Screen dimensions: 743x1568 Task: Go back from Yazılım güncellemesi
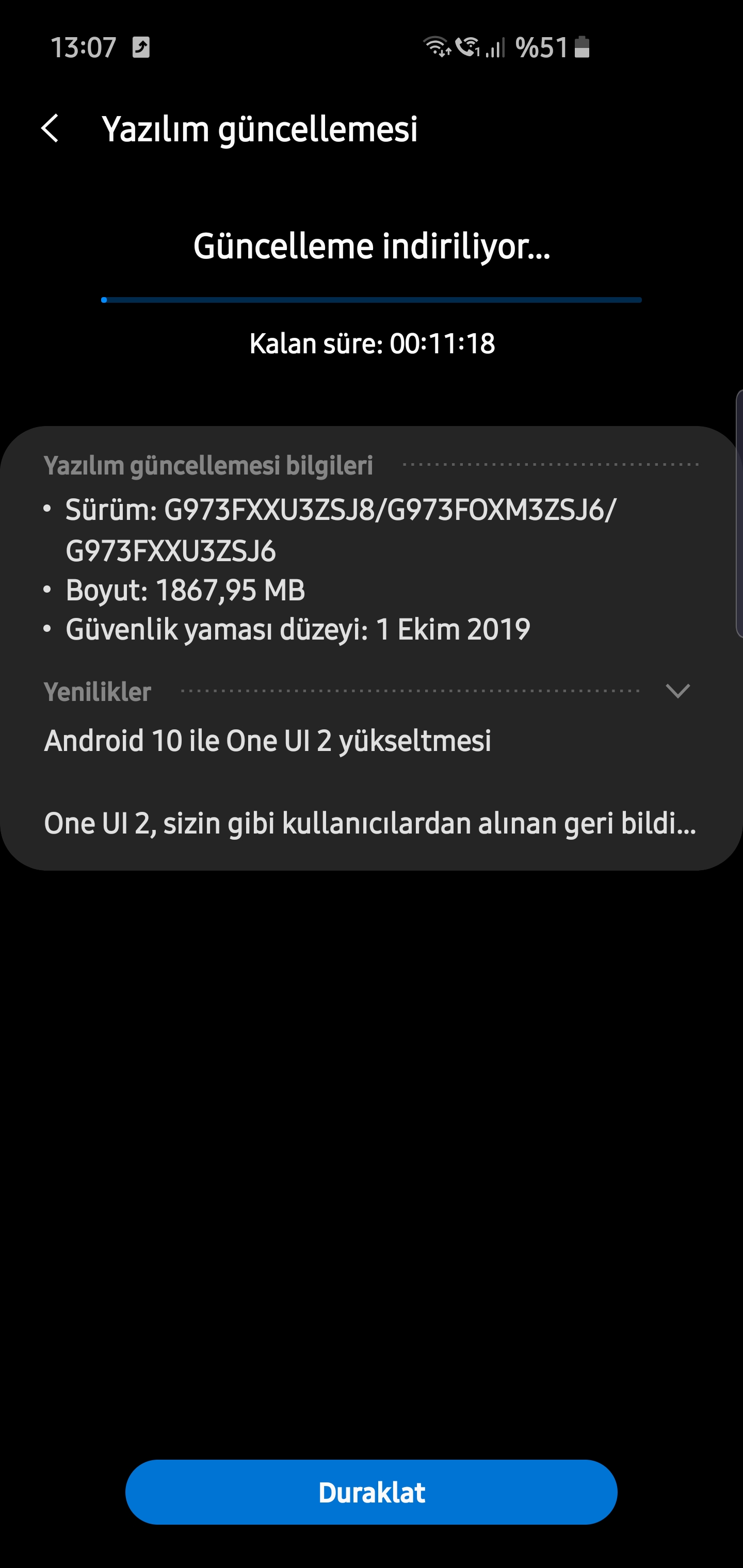(50, 128)
